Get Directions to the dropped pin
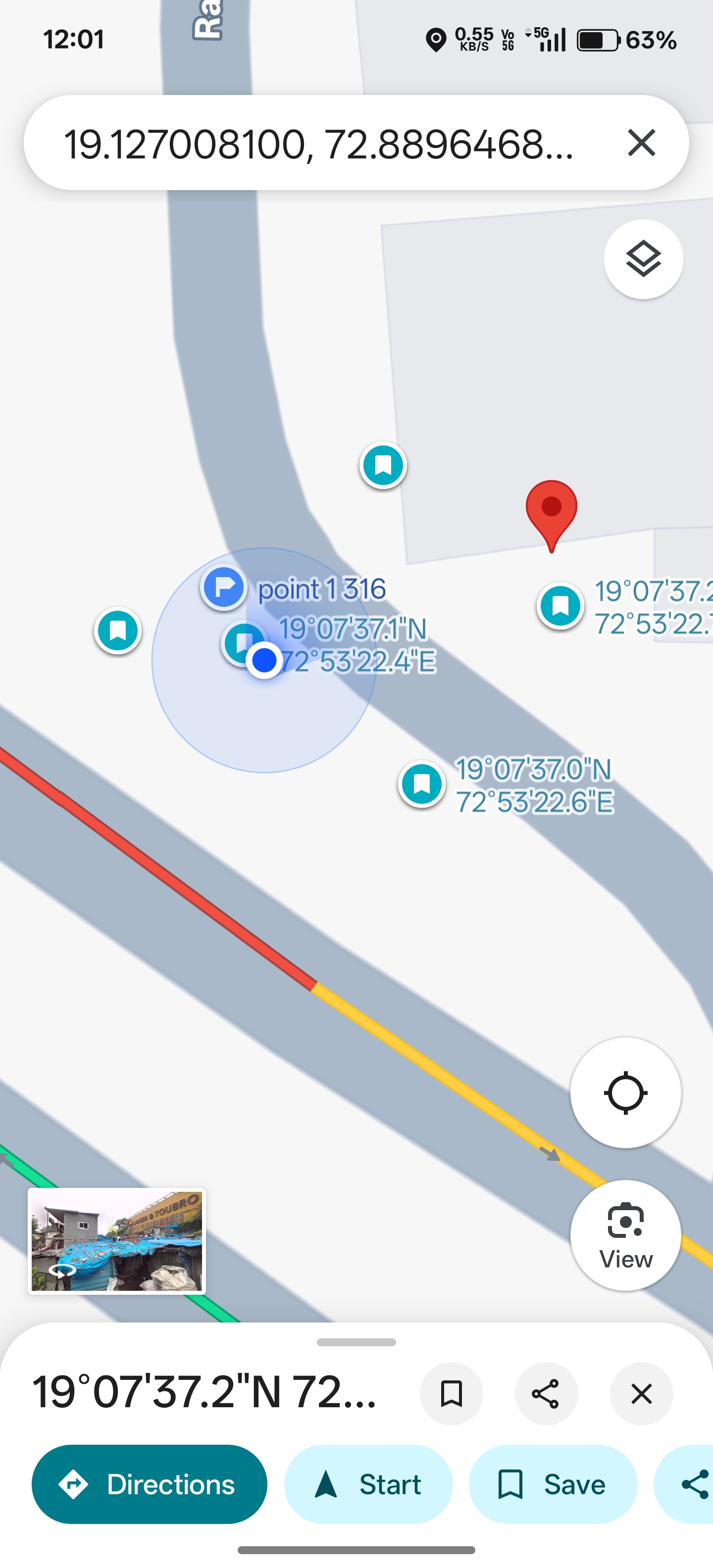Screen dimensions: 713x1568 (x=149, y=1484)
